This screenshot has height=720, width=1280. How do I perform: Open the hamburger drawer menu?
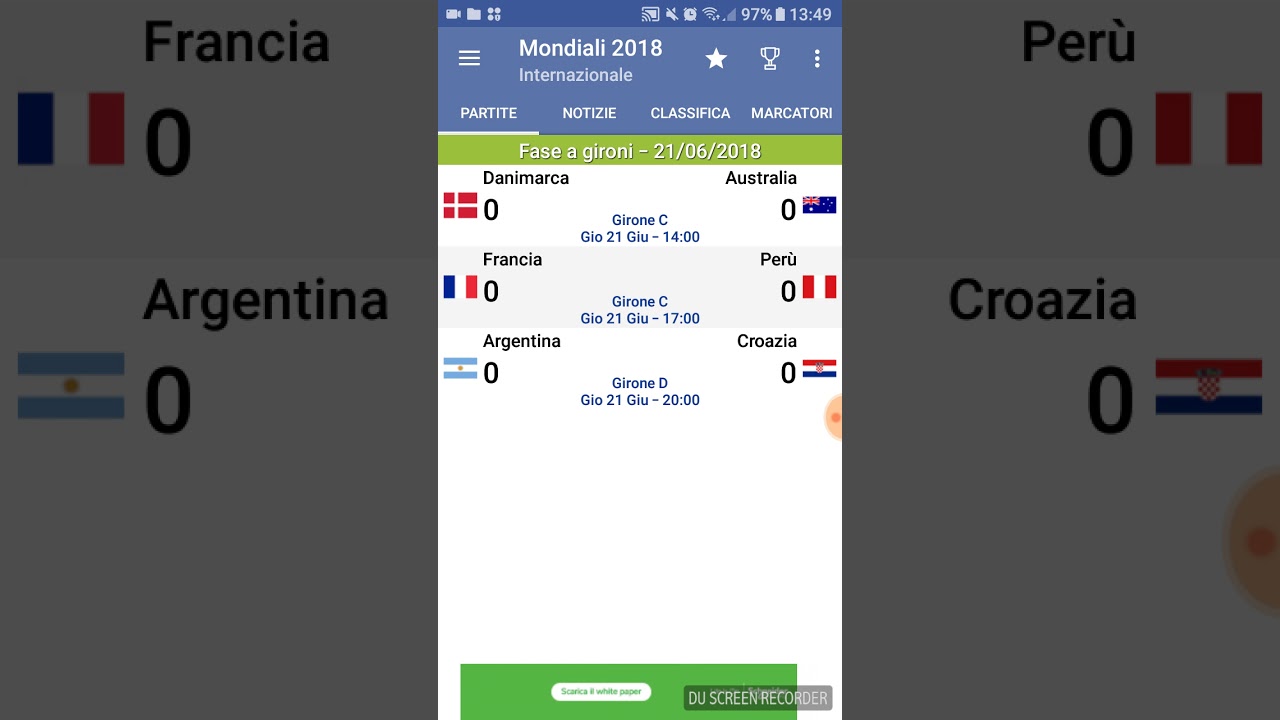point(469,59)
